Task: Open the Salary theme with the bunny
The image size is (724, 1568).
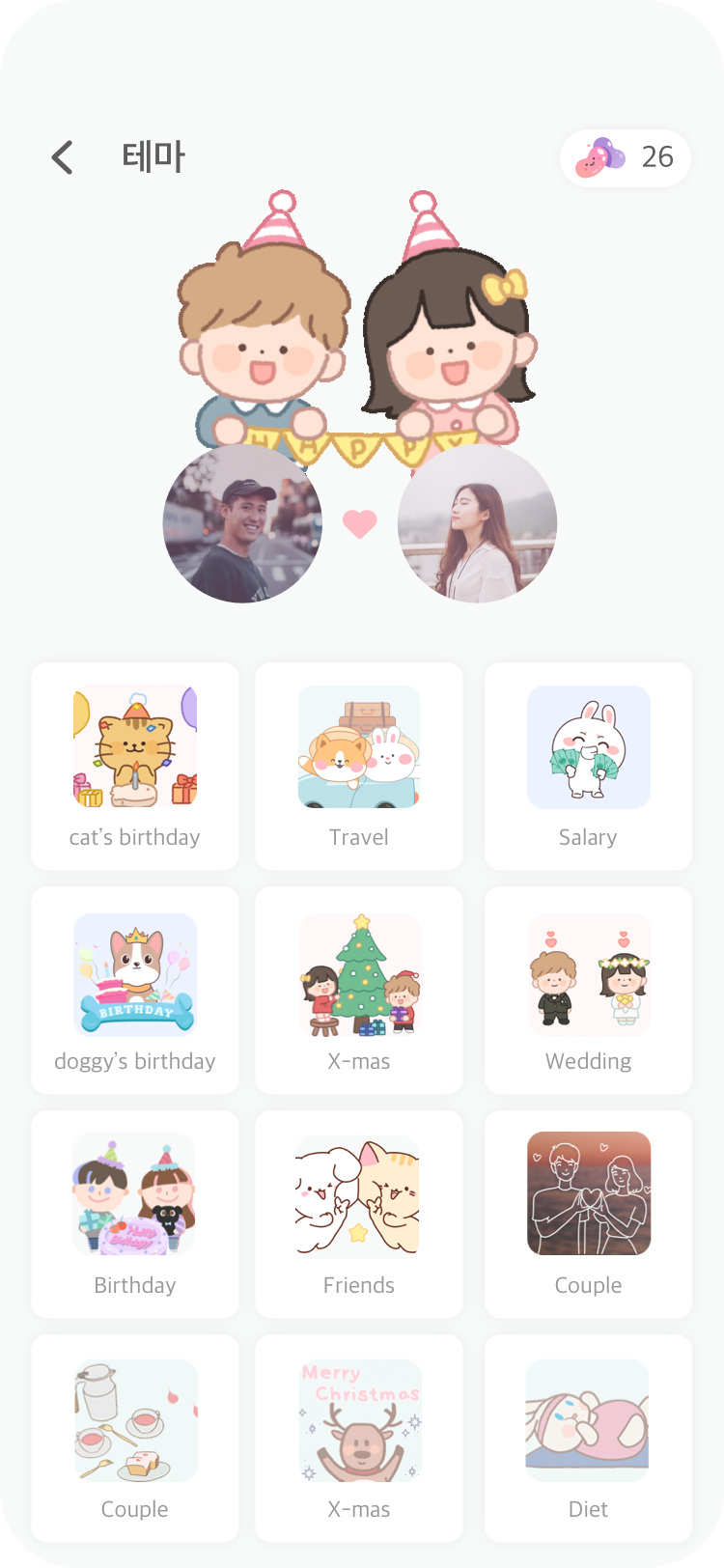Action: (588, 766)
